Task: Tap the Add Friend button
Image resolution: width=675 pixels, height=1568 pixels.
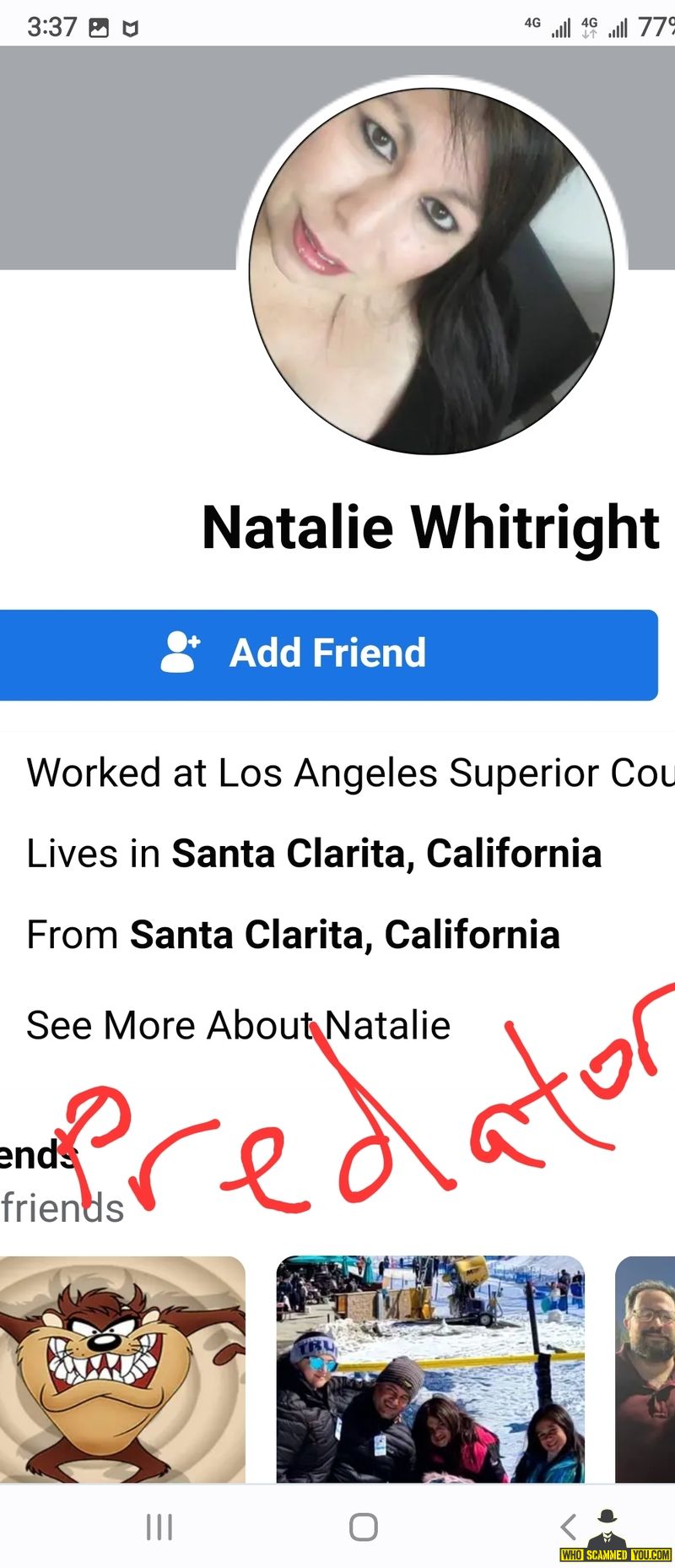Action: click(327, 654)
